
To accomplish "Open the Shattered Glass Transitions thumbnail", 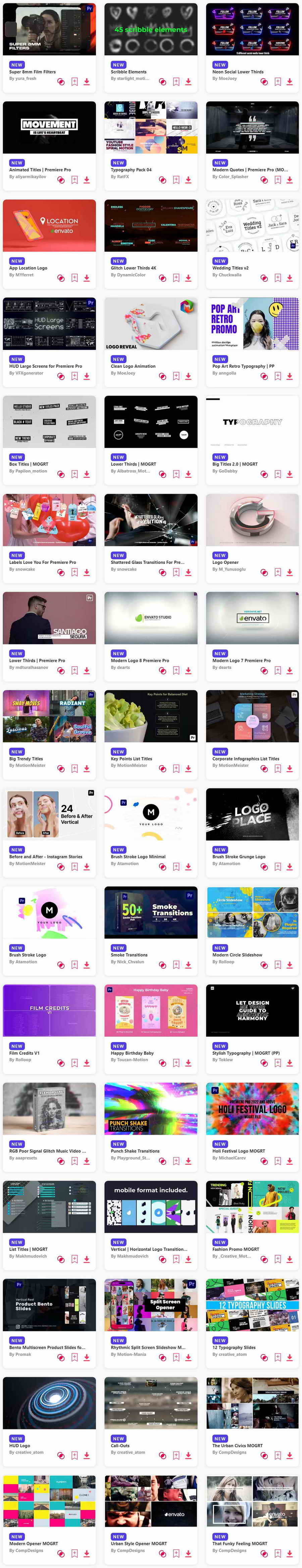I will [150, 520].
